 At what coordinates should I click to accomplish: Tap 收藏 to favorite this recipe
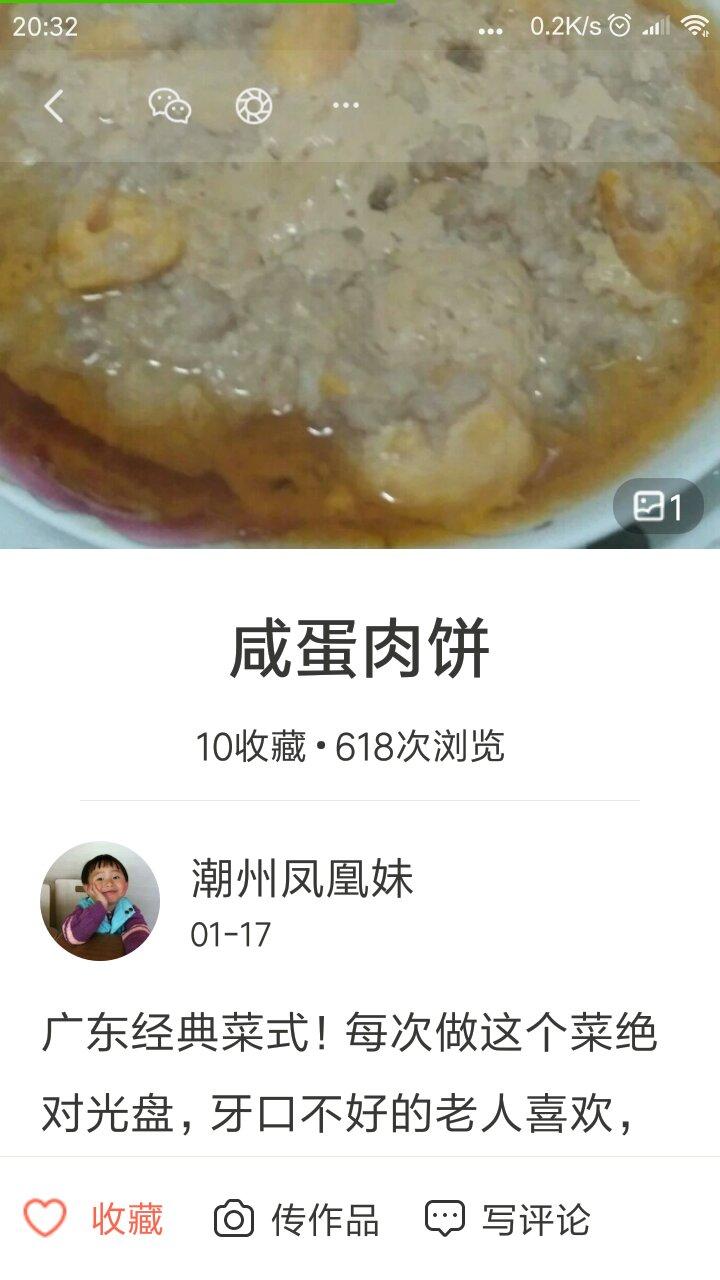tap(94, 1219)
